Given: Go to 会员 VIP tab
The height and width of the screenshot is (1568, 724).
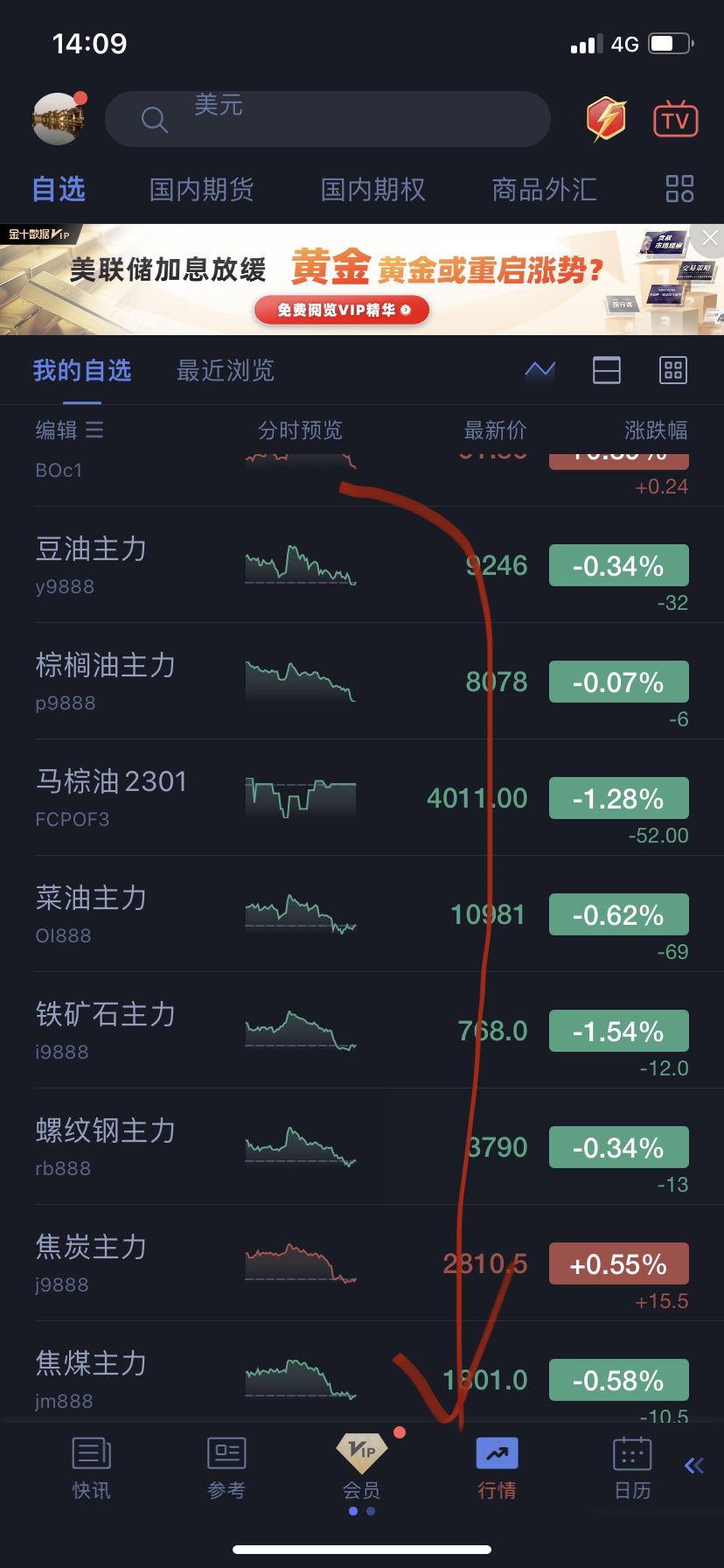Looking at the screenshot, I should [361, 1468].
